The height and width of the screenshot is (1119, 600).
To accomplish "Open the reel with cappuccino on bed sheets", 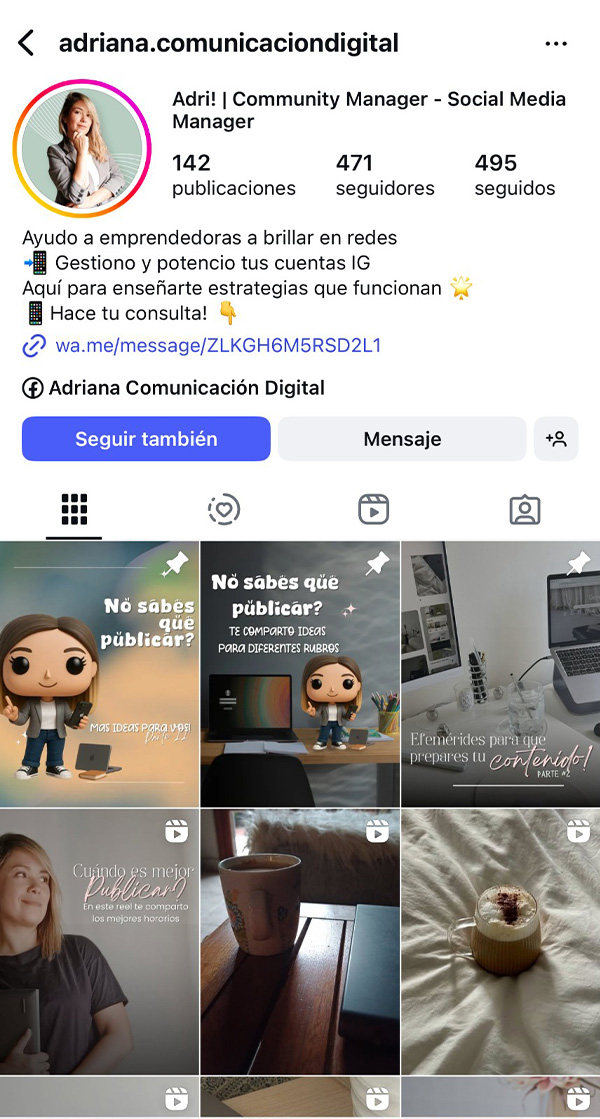I will click(500, 942).
